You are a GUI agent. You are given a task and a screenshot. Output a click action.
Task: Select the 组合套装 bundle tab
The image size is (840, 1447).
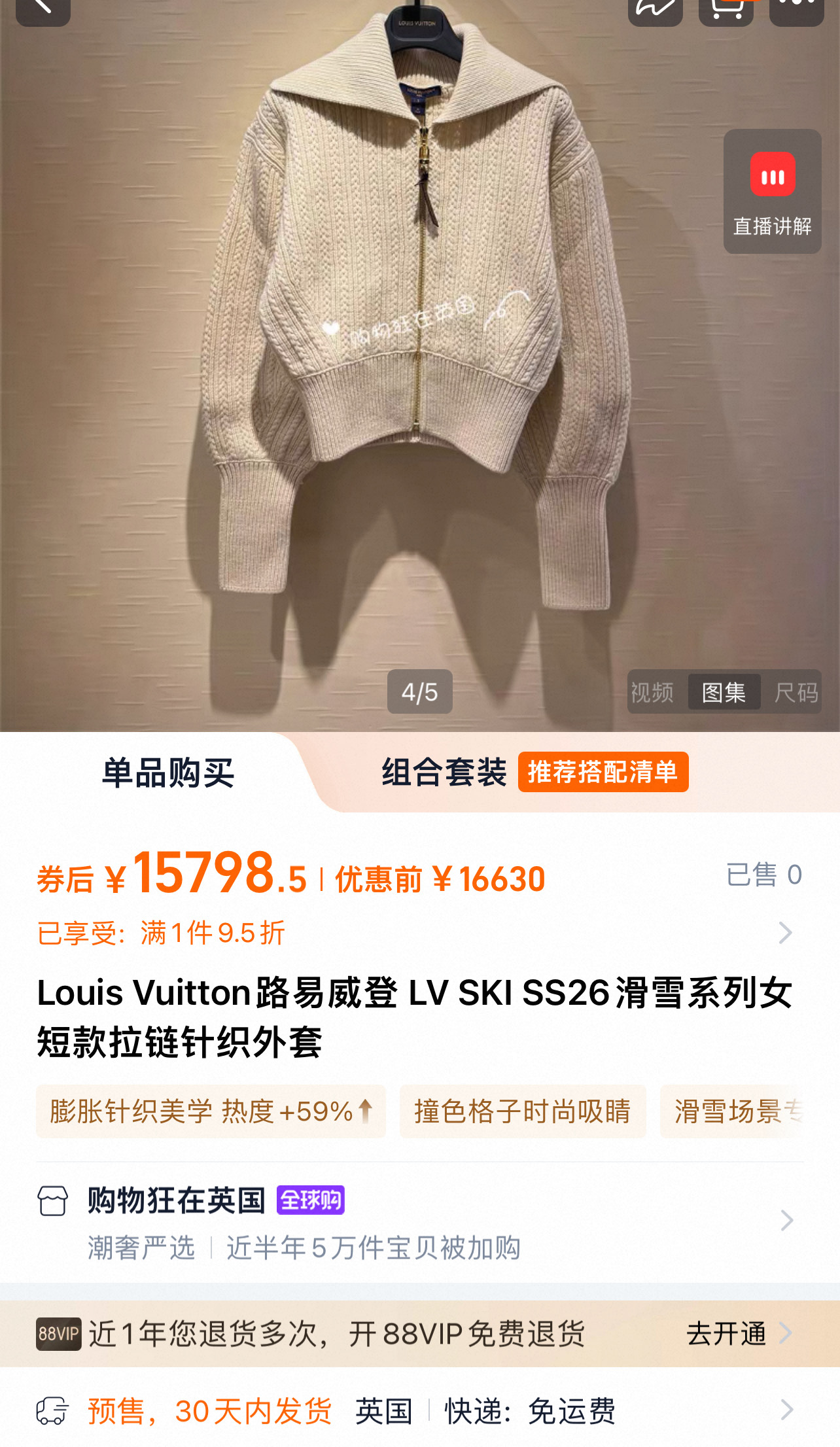(445, 773)
